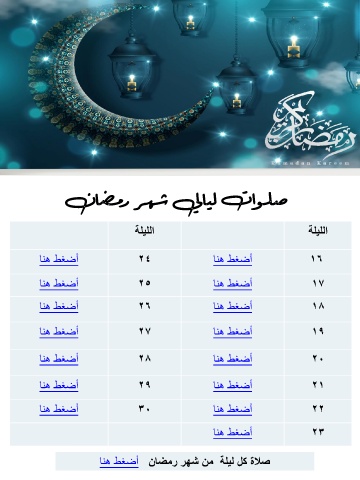This screenshot has width=360, height=480.
Task: Select the link for night ٢٧
Action: coord(59,332)
